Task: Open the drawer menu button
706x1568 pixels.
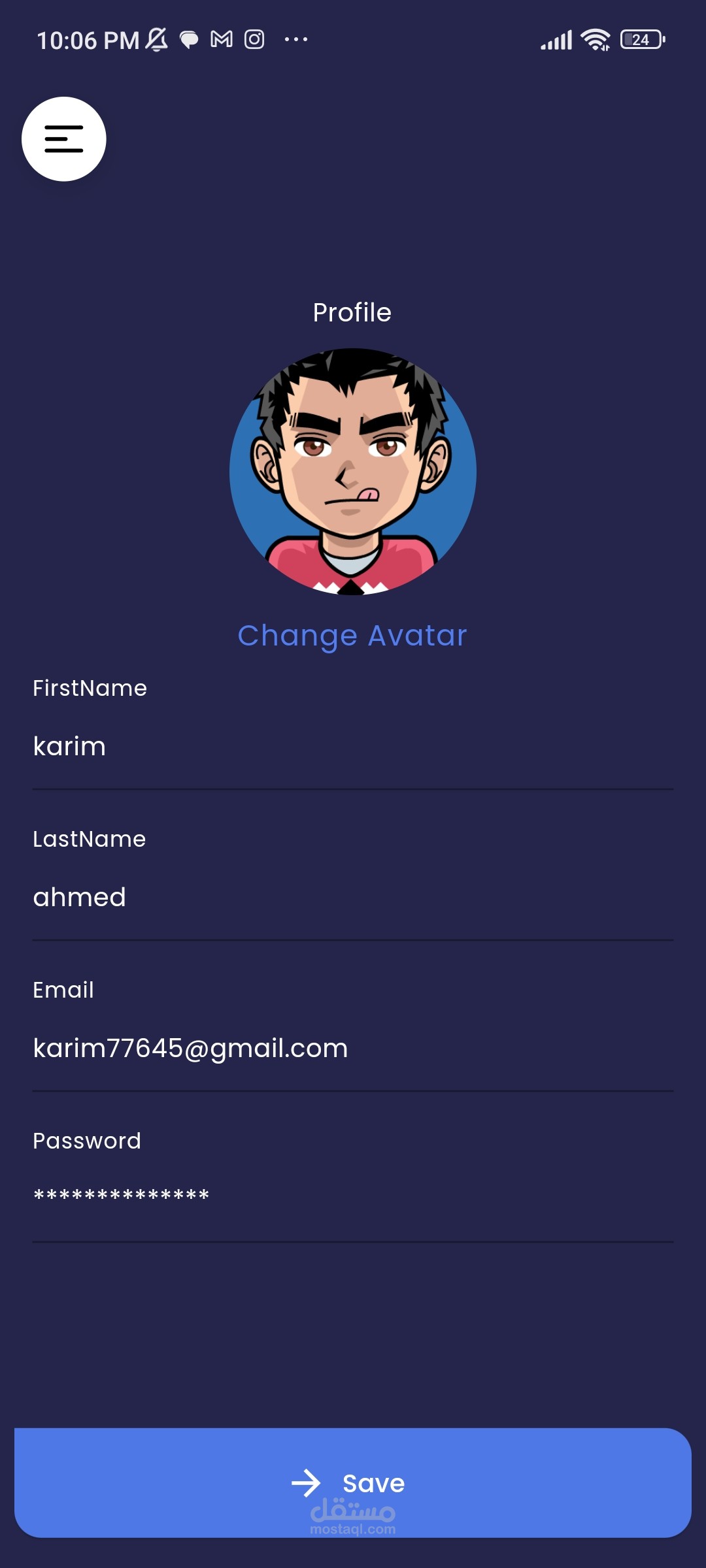Action: [64, 139]
